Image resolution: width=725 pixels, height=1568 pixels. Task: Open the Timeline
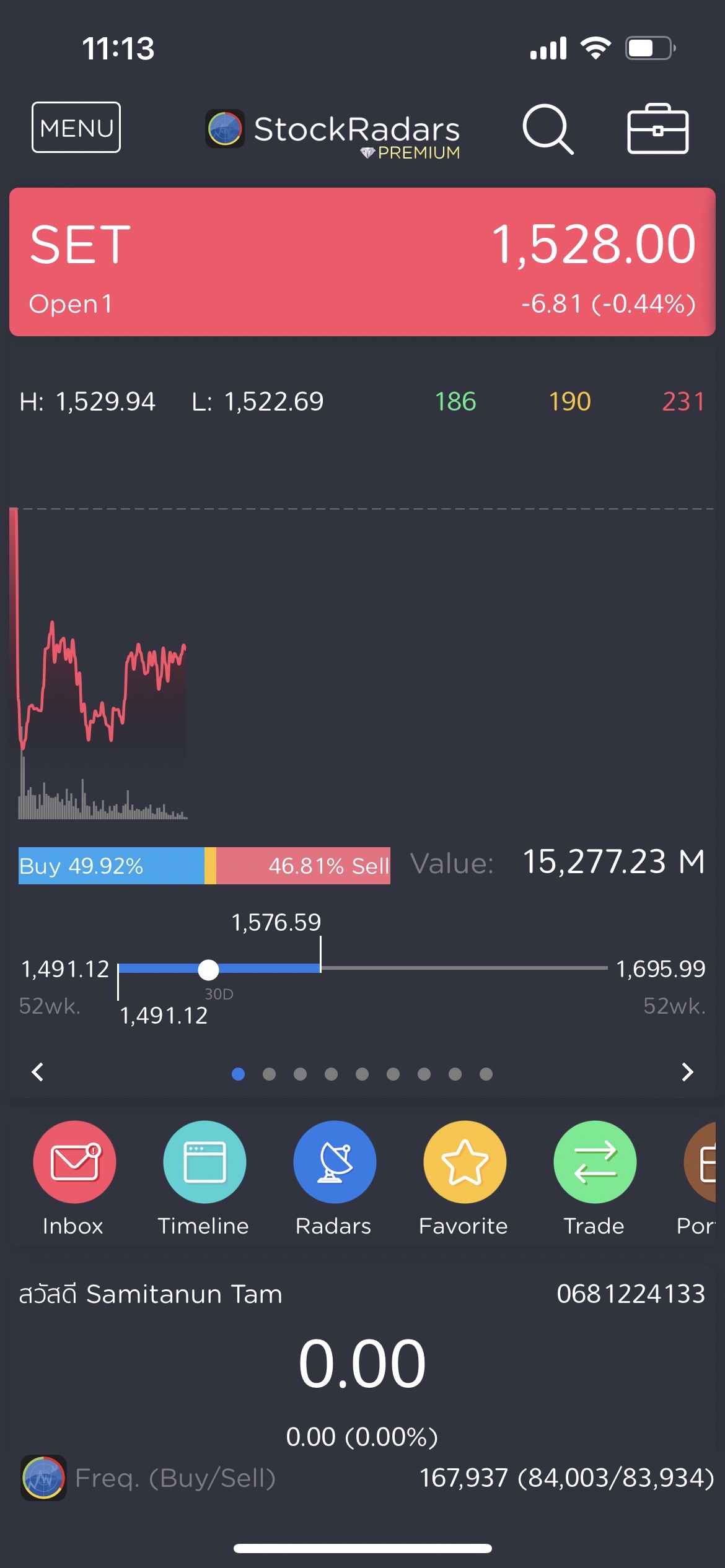point(204,1162)
